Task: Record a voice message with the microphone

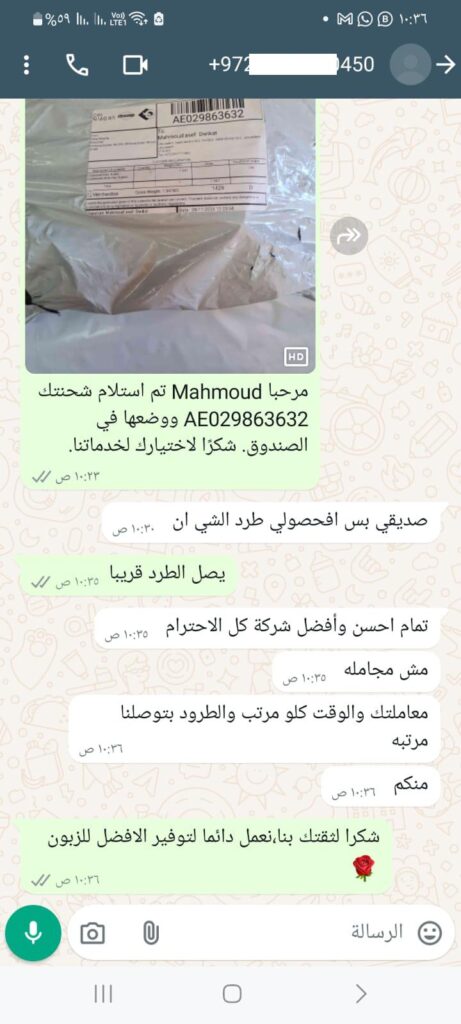Action: click(33, 933)
